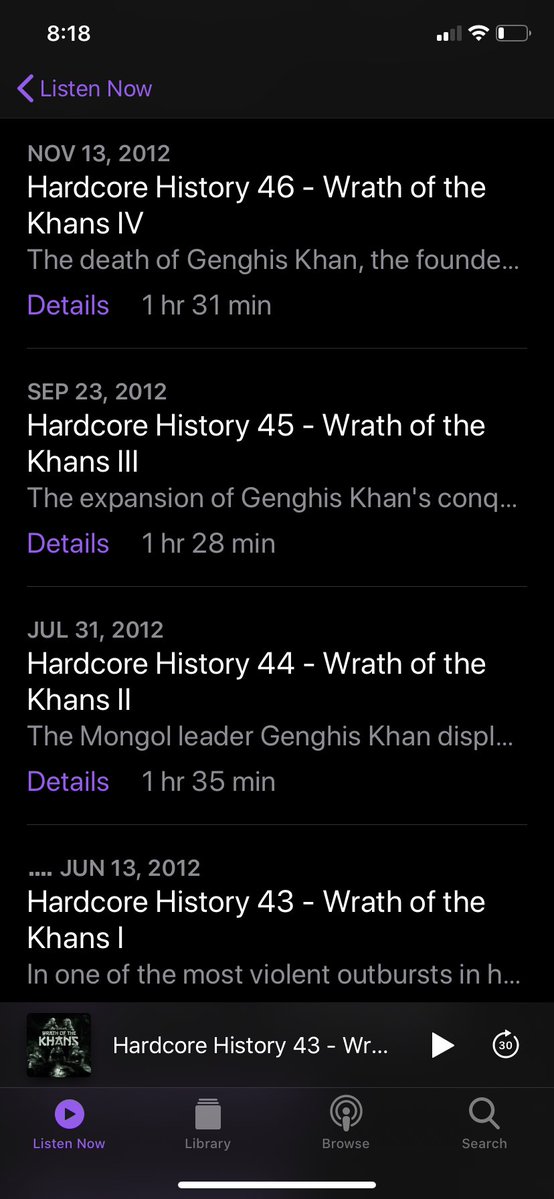Go back to Listen Now
The width and height of the screenshot is (554, 1199).
(x=84, y=89)
